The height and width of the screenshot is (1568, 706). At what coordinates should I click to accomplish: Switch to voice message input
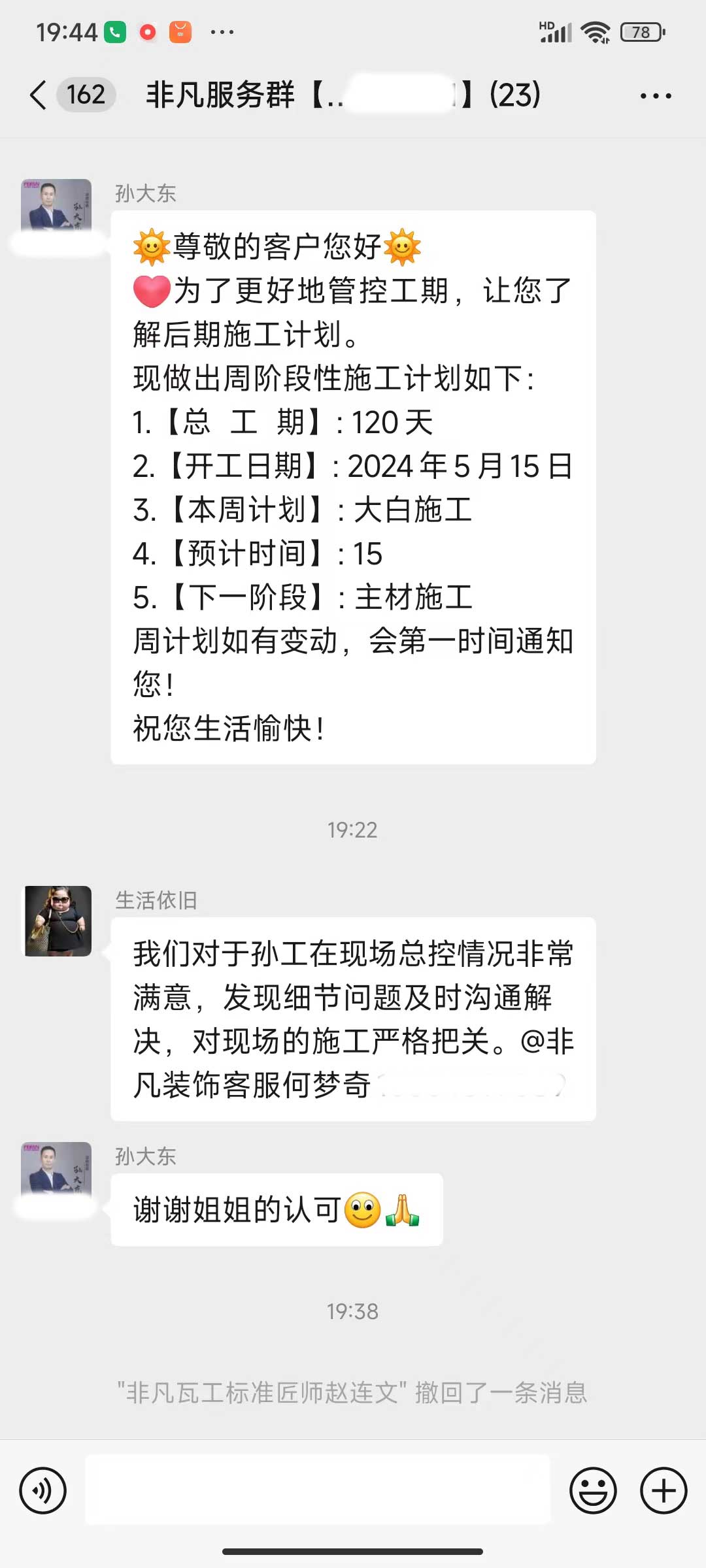pos(43,1491)
